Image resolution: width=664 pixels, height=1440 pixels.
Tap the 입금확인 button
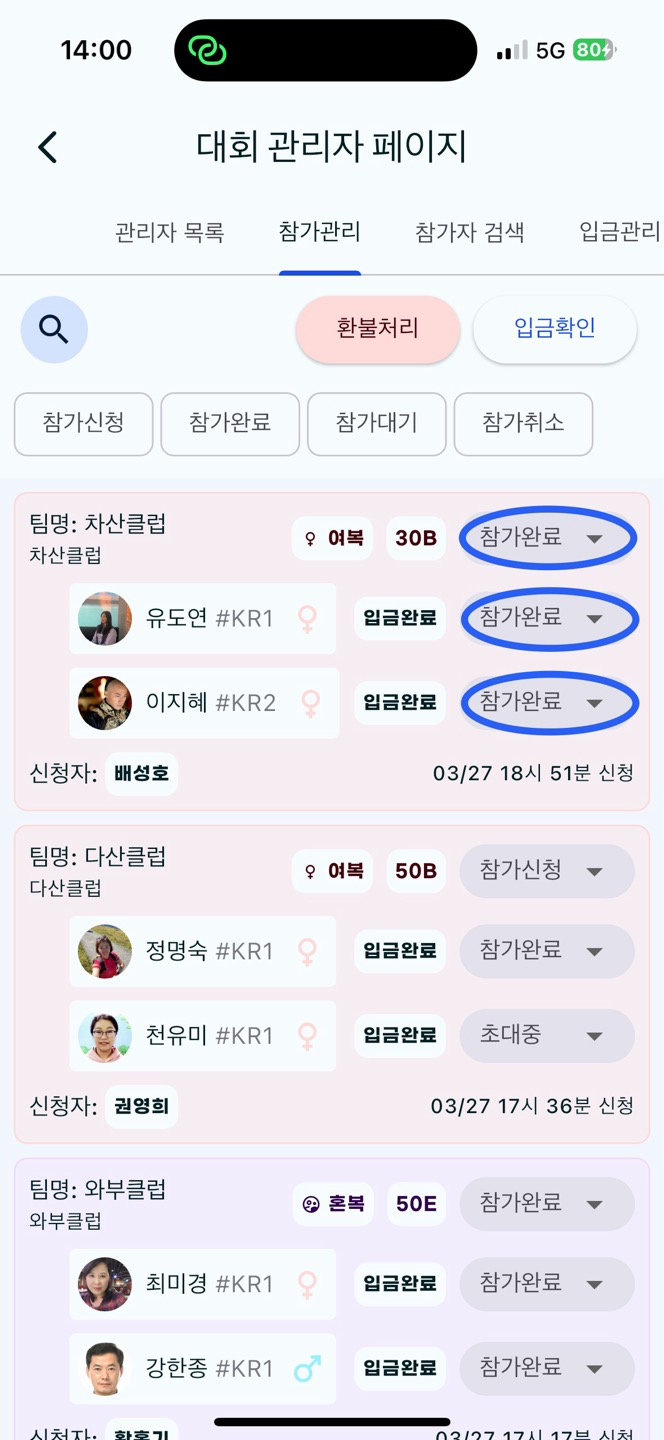tap(555, 328)
